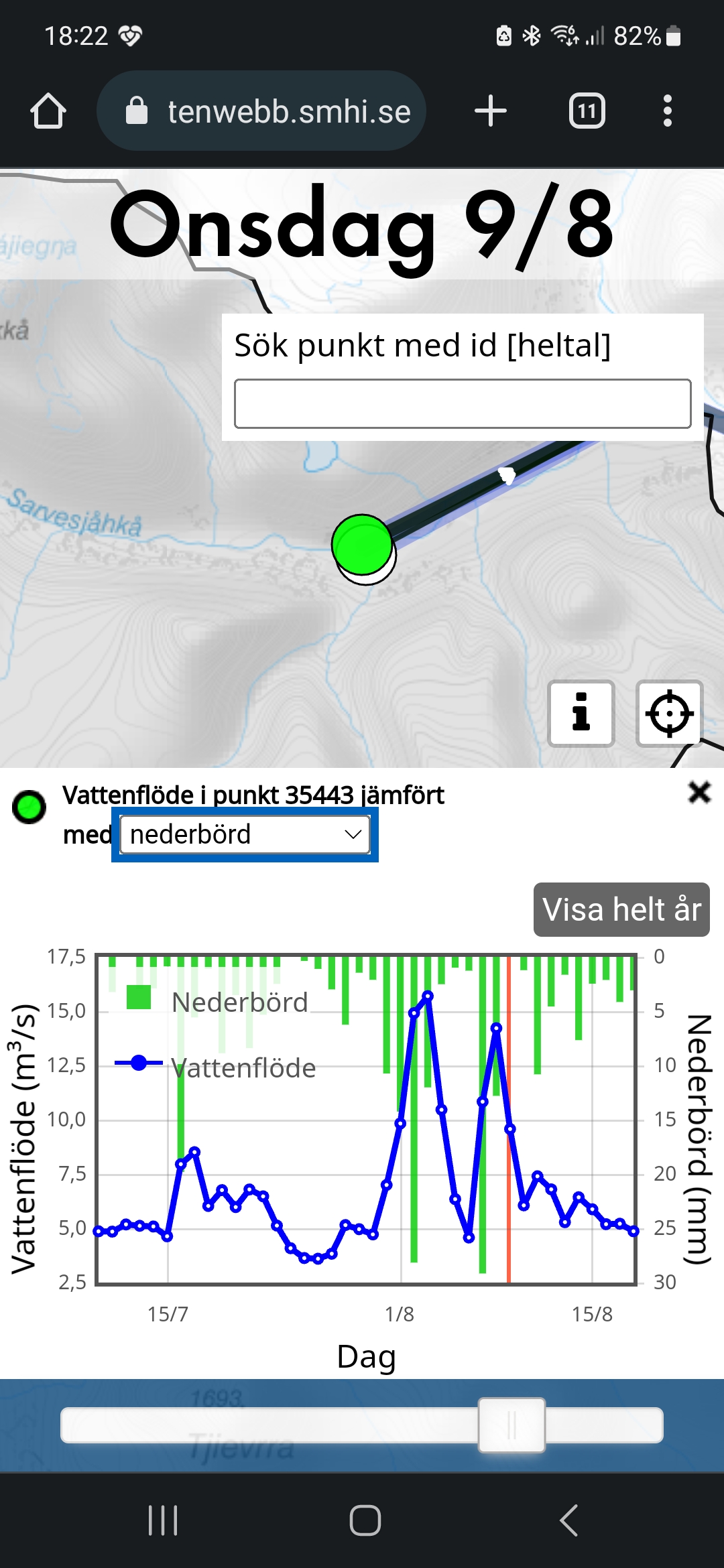Go back with the system back button

pyautogui.click(x=568, y=1520)
